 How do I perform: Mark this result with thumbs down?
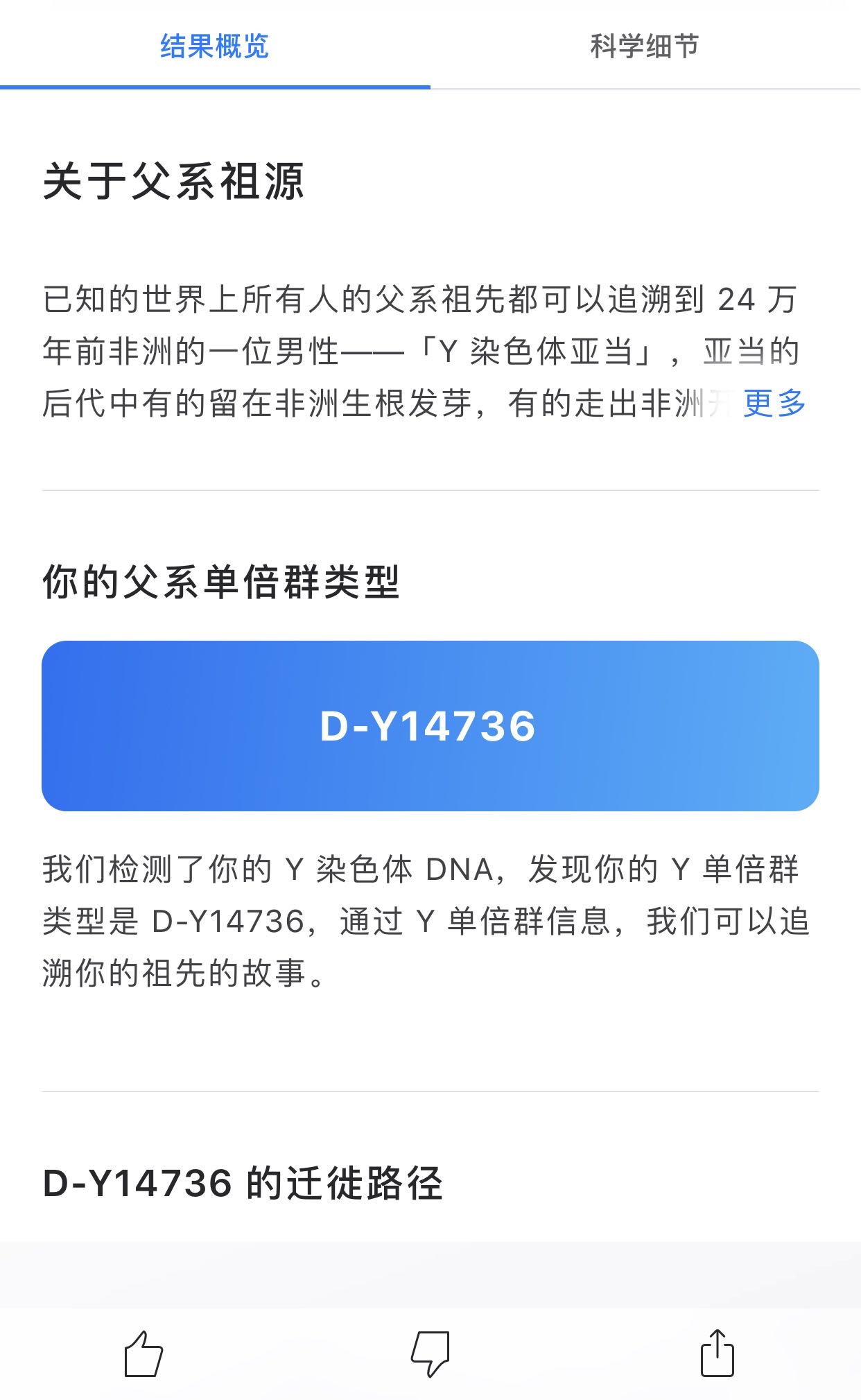click(x=430, y=1353)
